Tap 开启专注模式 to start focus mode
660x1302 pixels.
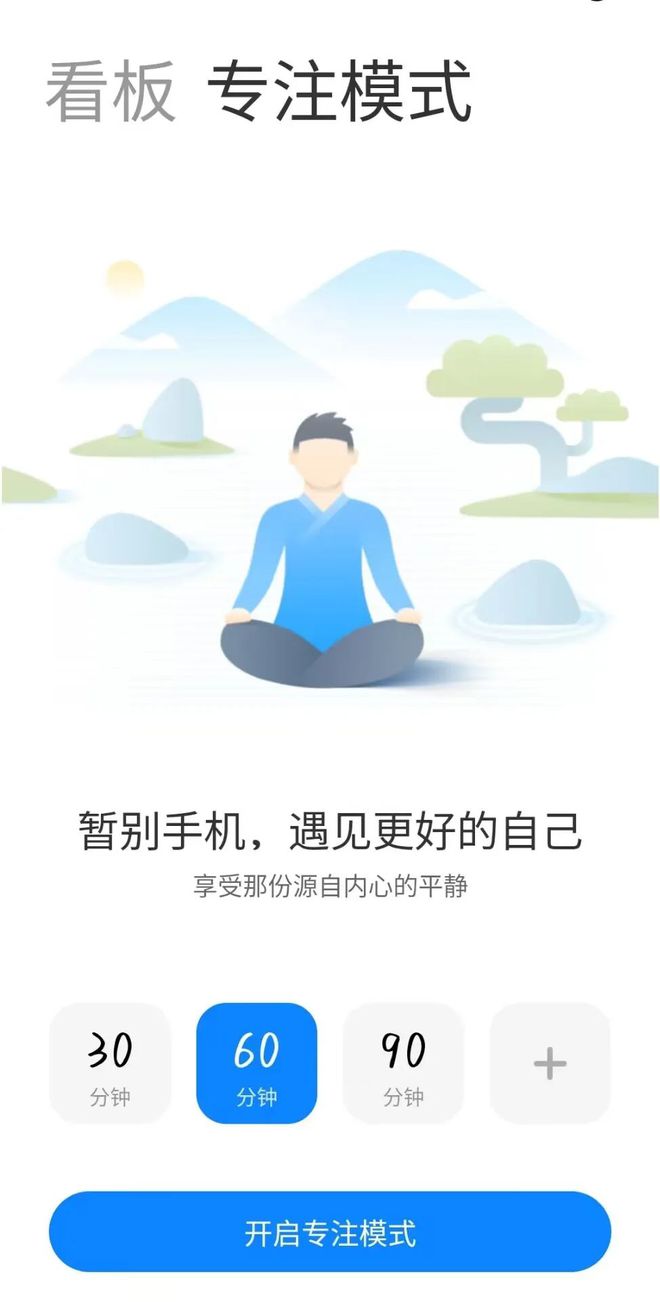click(x=330, y=1232)
